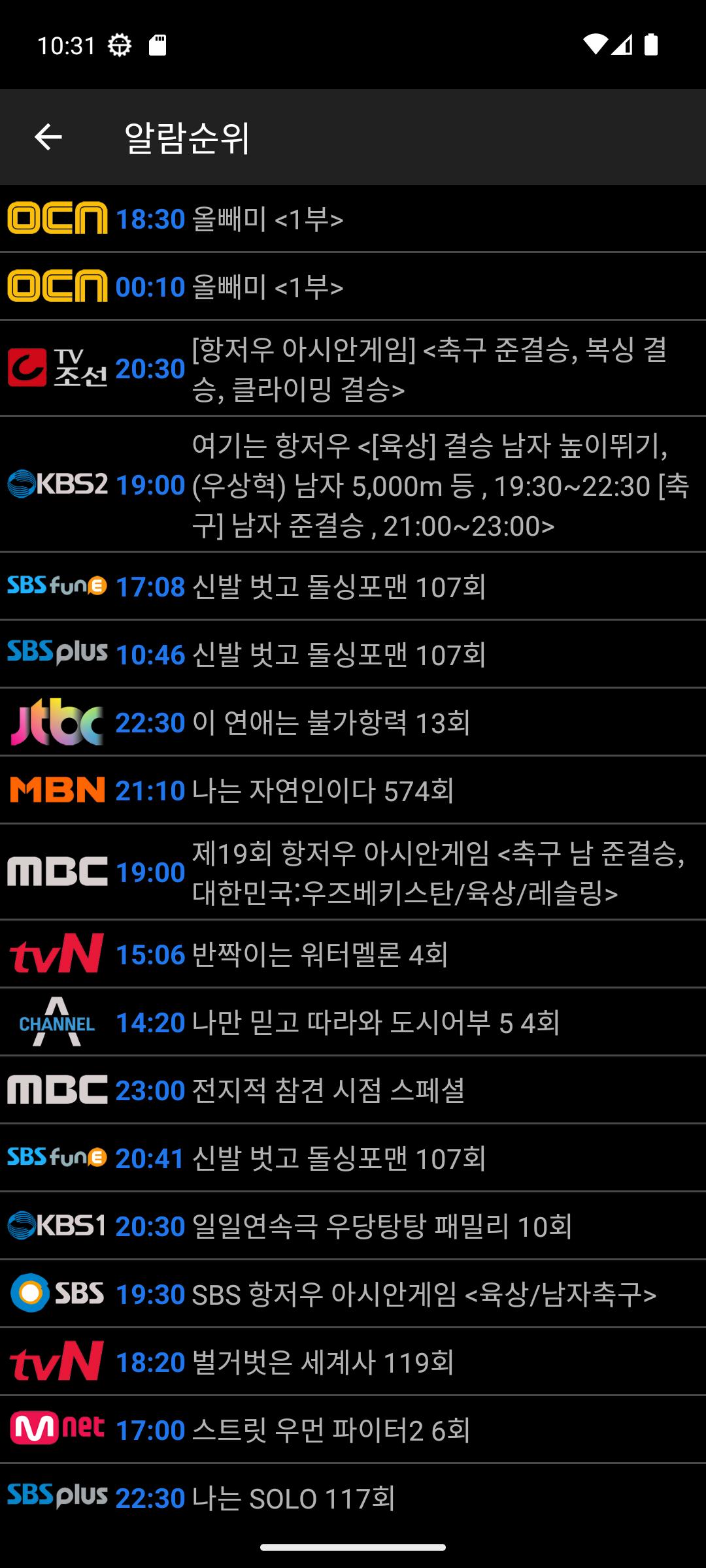The image size is (706, 1568).
Task: Select SBS funE 20:41 돌싱포맨 program
Action: 353,1158
